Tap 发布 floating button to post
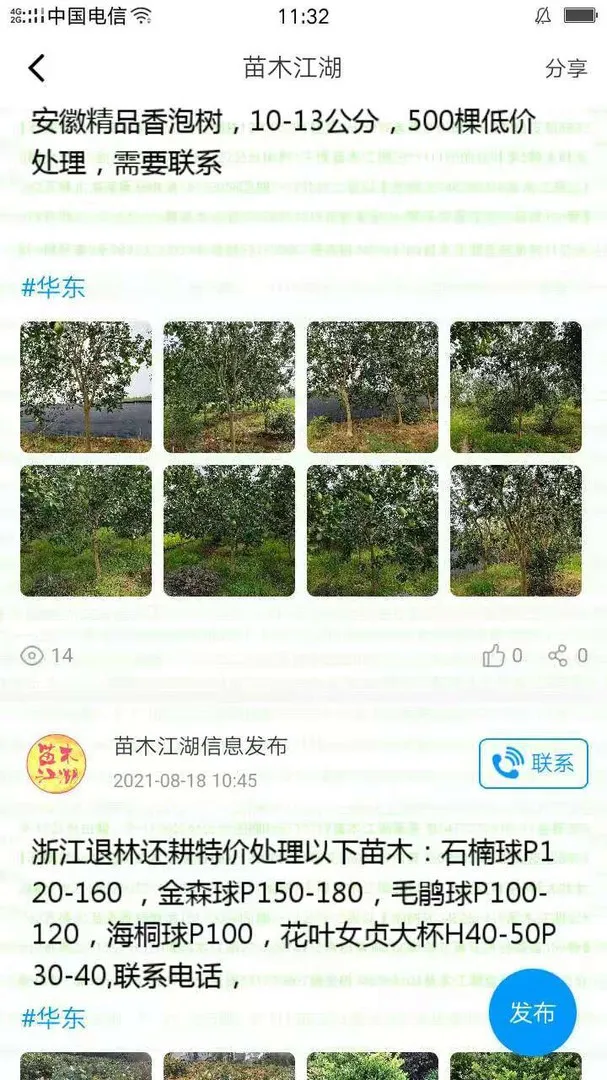The height and width of the screenshot is (1080, 607). [532, 1012]
